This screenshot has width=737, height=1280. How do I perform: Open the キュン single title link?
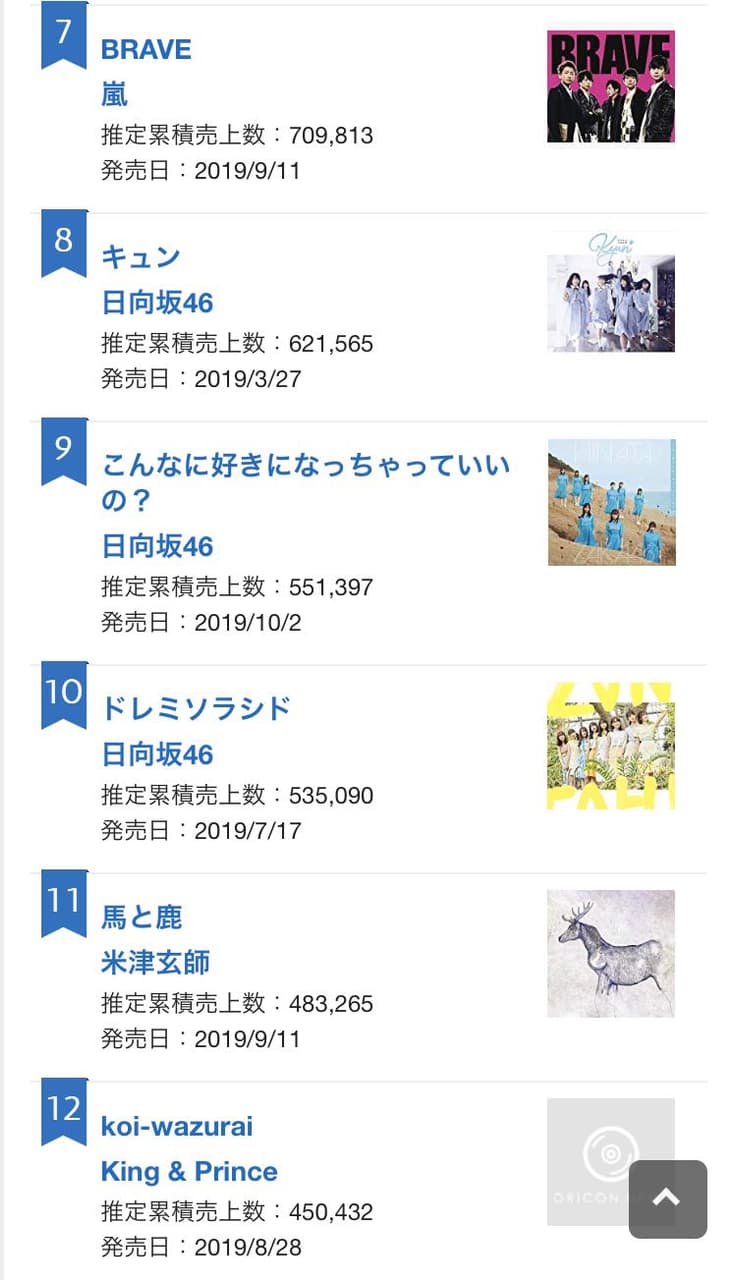click(x=141, y=257)
